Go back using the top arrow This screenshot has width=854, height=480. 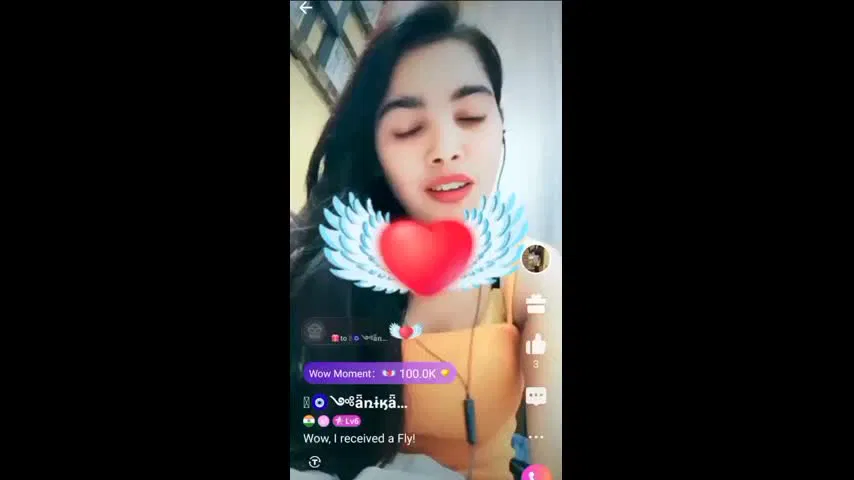[x=306, y=8]
